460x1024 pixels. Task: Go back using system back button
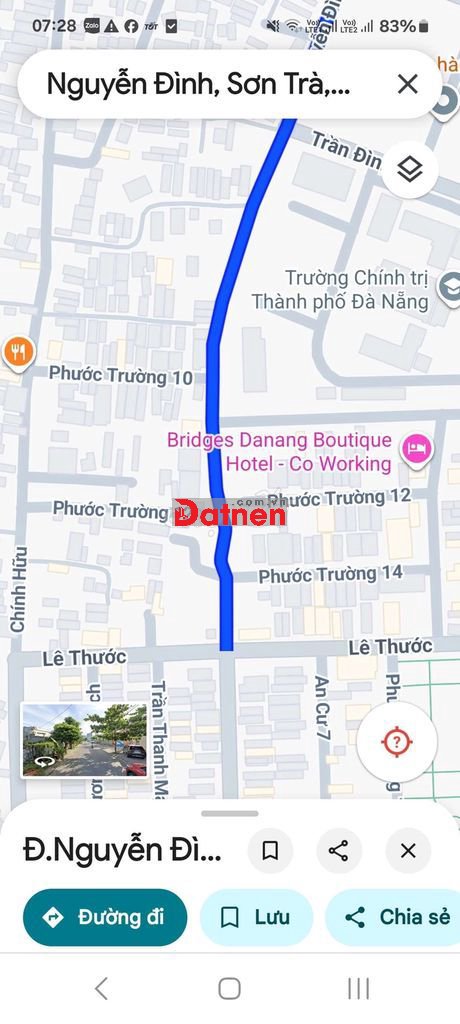101,989
